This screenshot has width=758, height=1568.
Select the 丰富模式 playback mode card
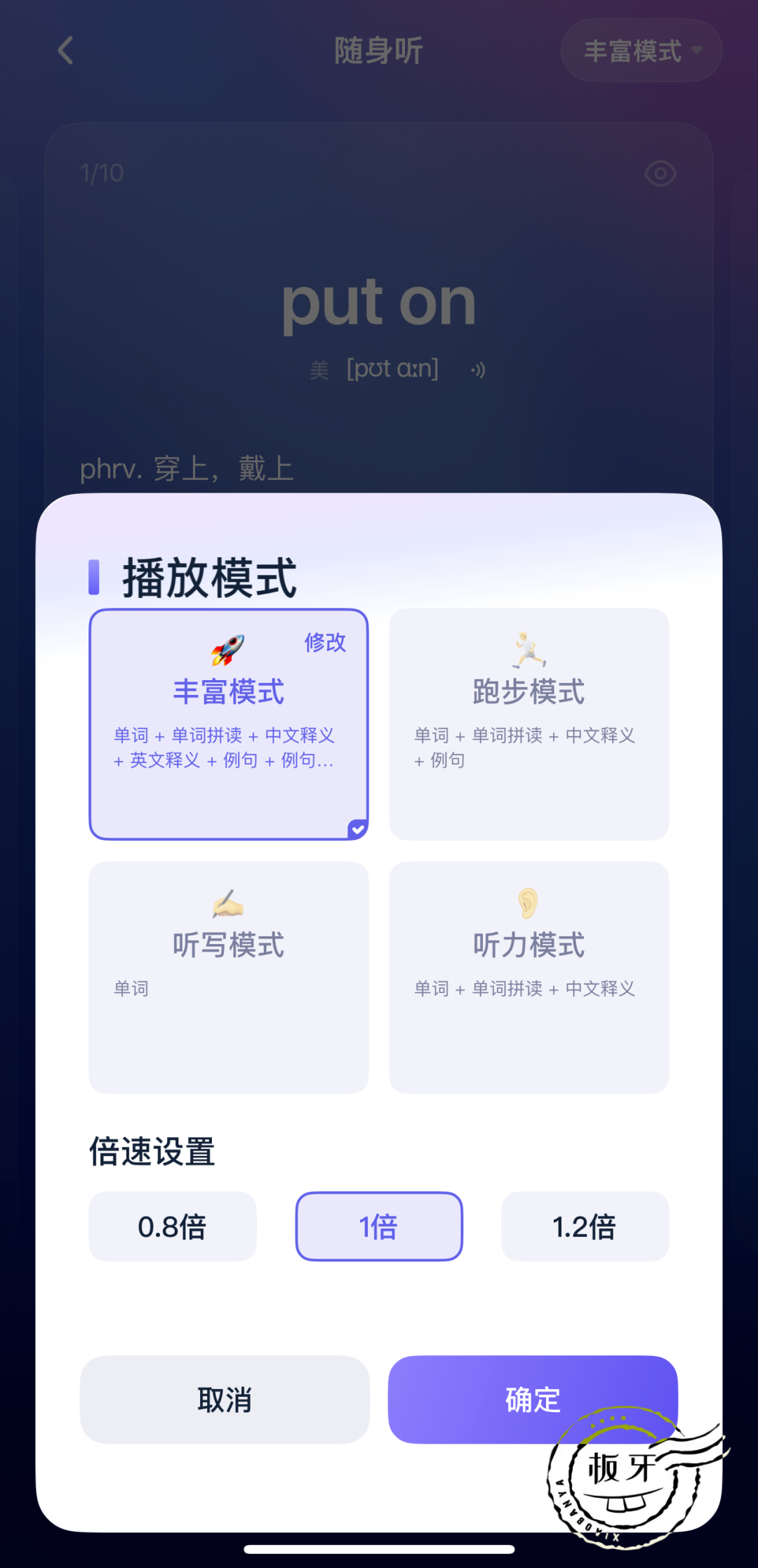point(229,724)
